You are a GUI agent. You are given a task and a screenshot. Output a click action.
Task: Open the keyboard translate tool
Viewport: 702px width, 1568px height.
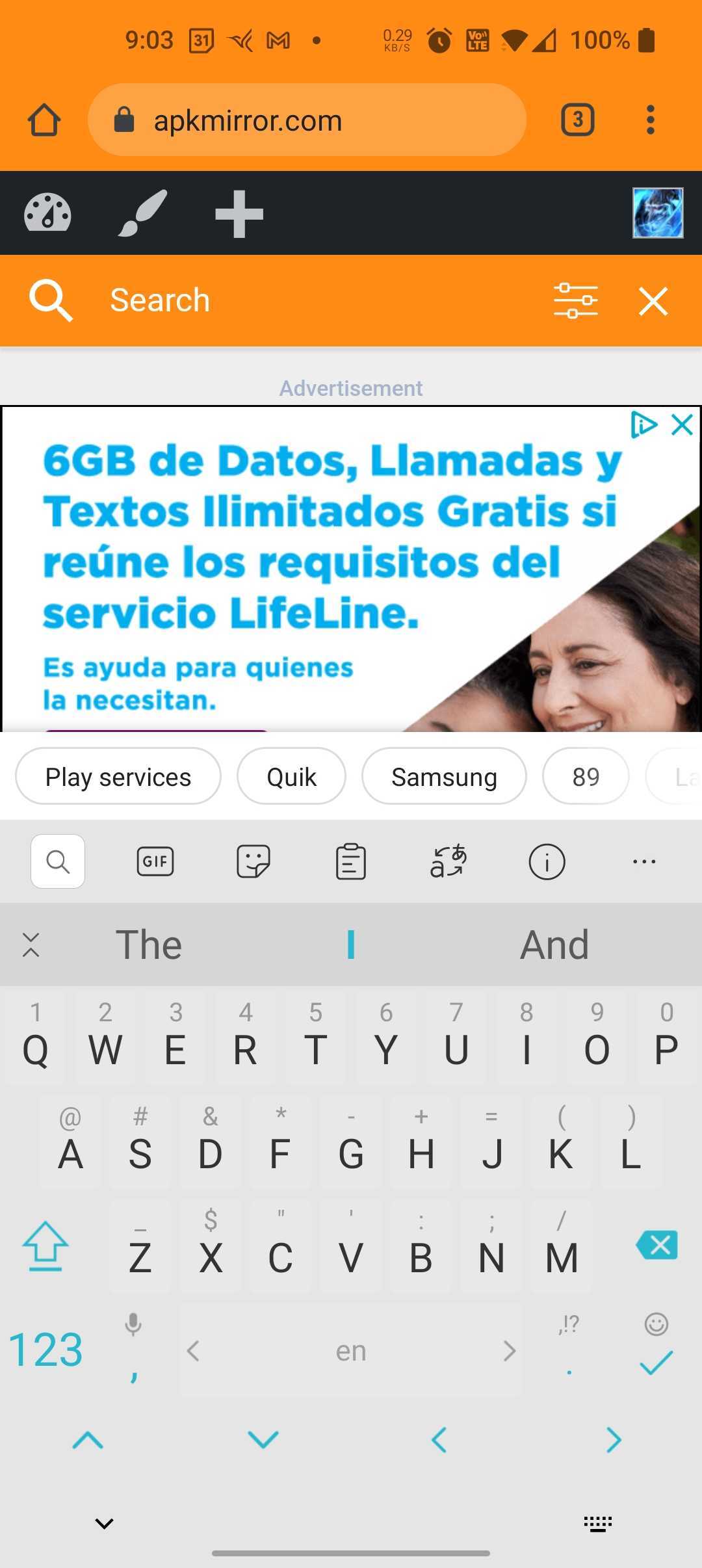tap(448, 861)
